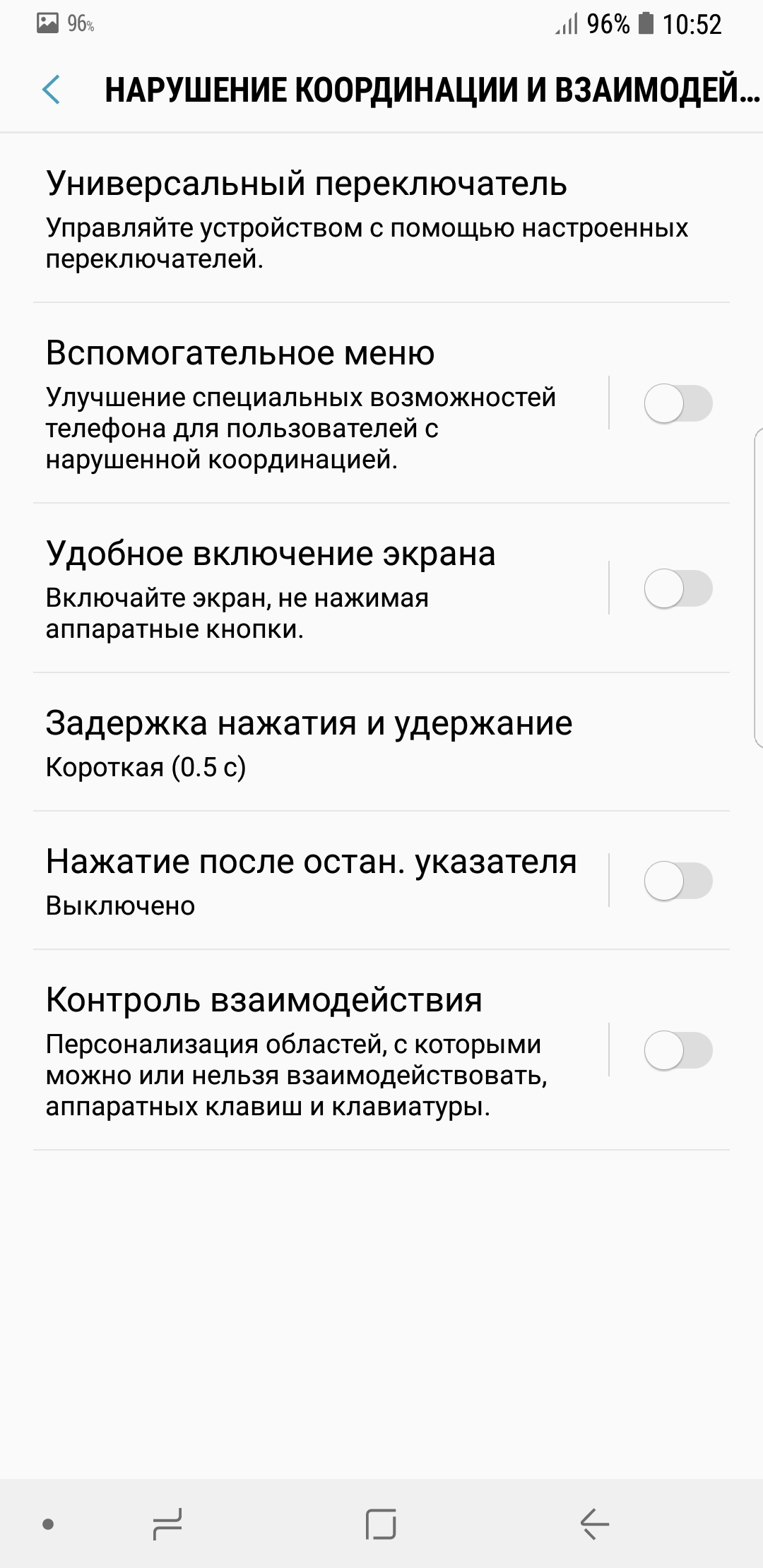Open Универсальный переключатель settings
This screenshot has width=763, height=1568.
point(381,218)
